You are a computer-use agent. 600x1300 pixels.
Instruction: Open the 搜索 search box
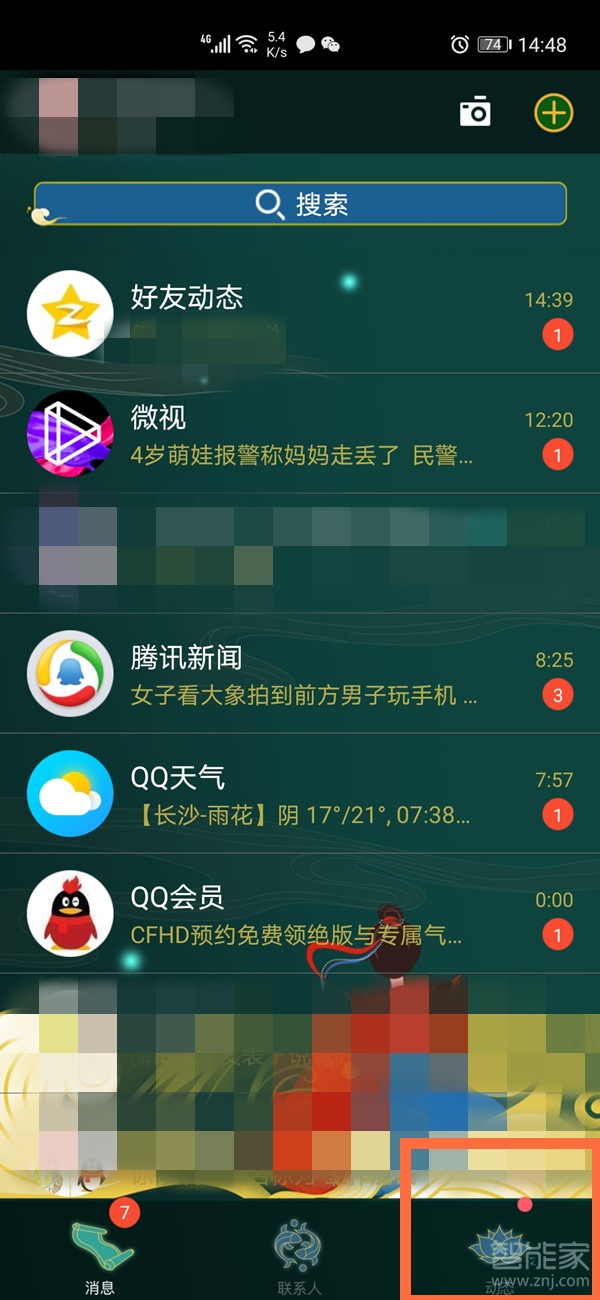coord(300,204)
